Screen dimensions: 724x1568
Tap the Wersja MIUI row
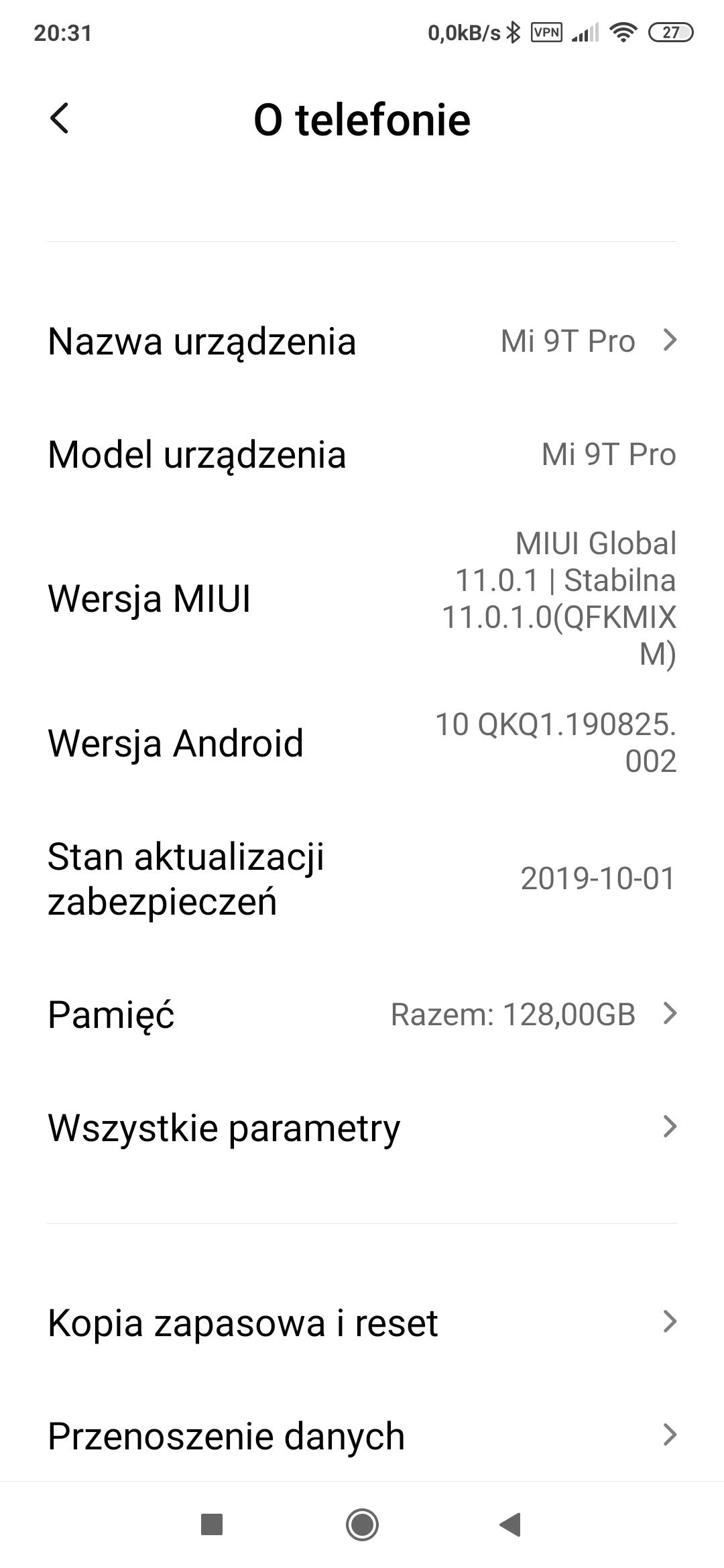pyautogui.click(x=362, y=598)
